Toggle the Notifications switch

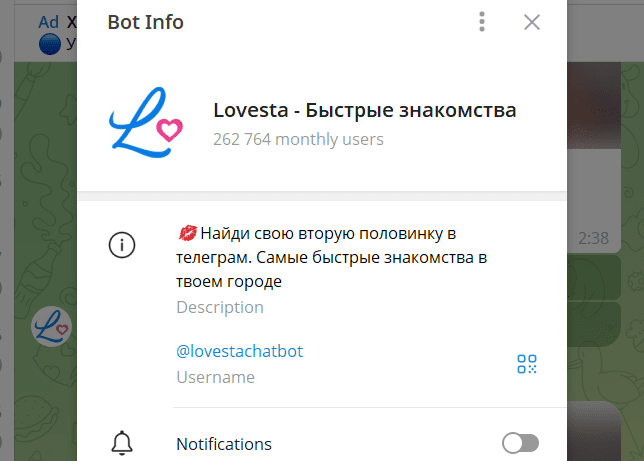click(520, 443)
